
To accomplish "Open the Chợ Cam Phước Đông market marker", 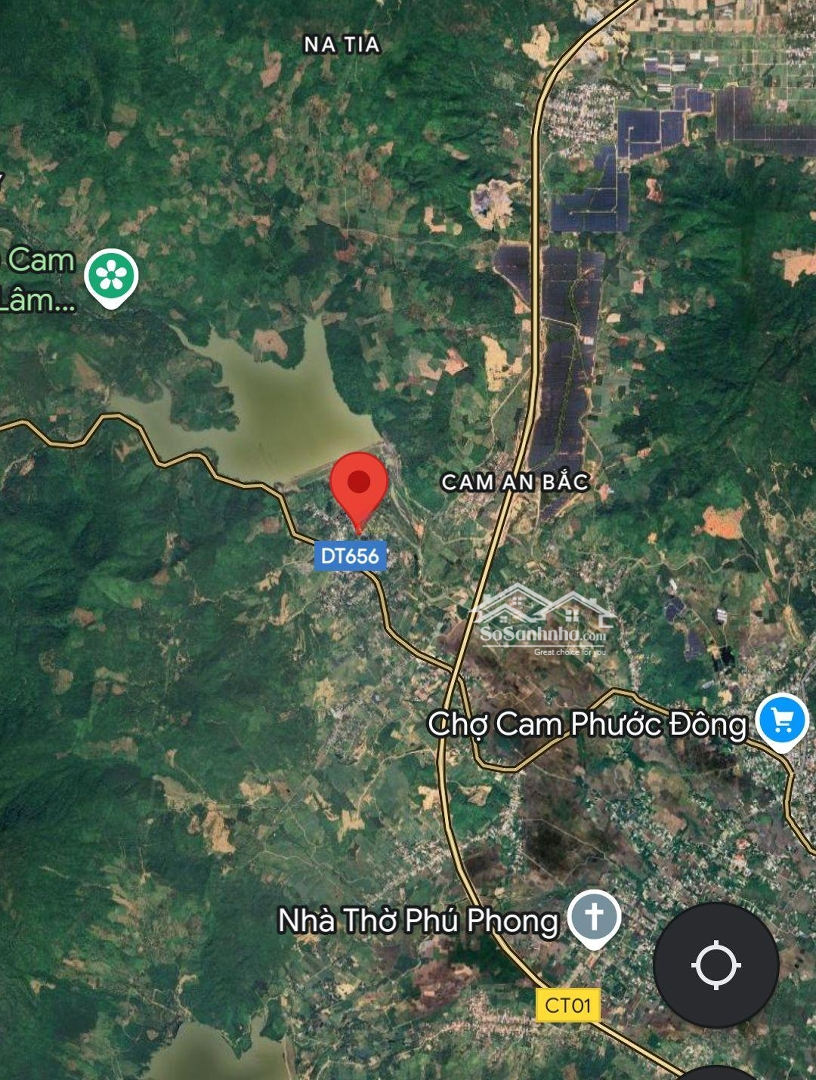I will tap(782, 720).
